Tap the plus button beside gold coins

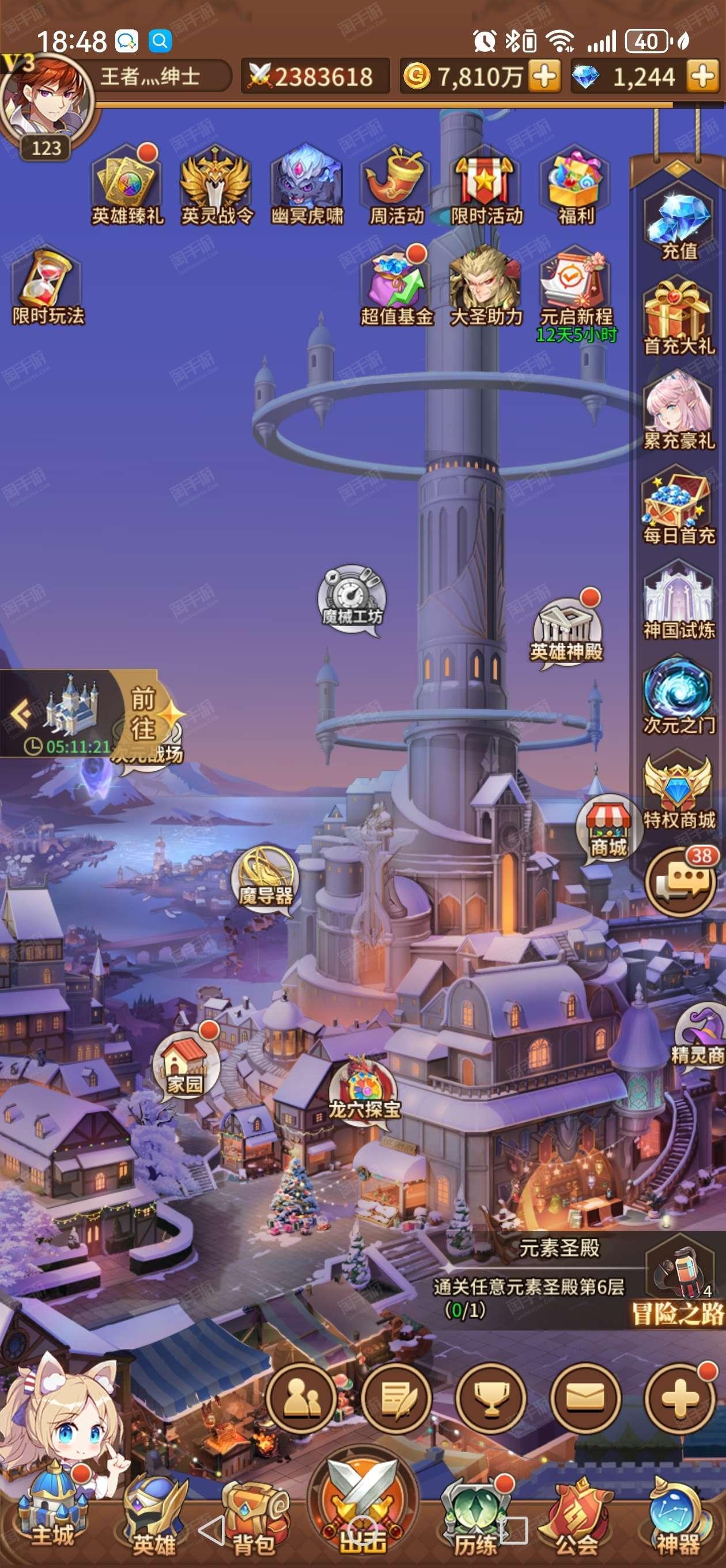(544, 76)
